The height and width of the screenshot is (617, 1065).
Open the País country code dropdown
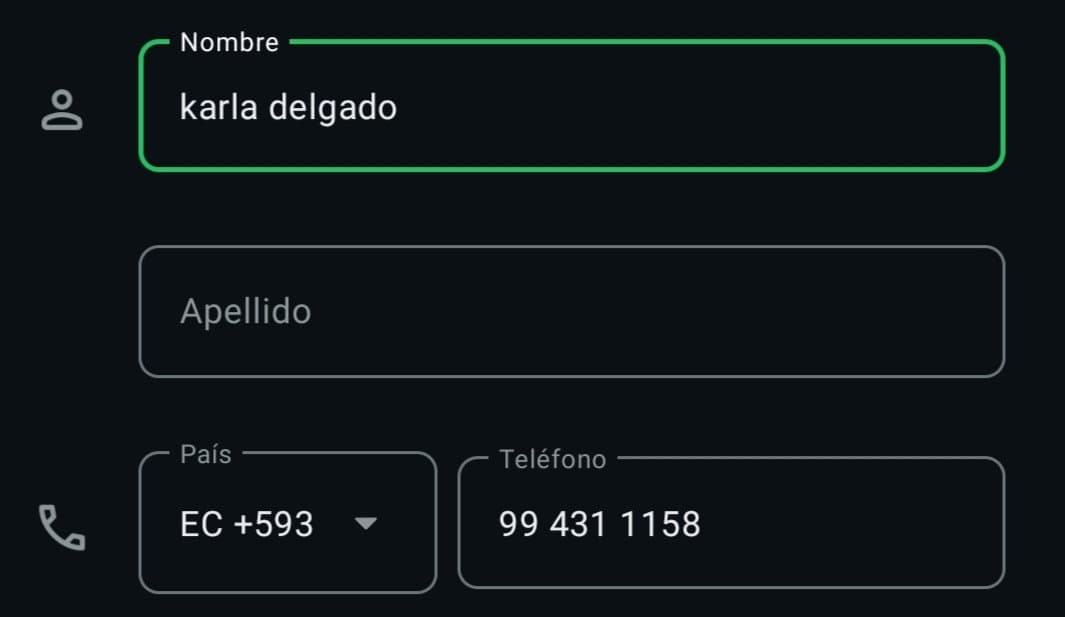click(x=287, y=523)
